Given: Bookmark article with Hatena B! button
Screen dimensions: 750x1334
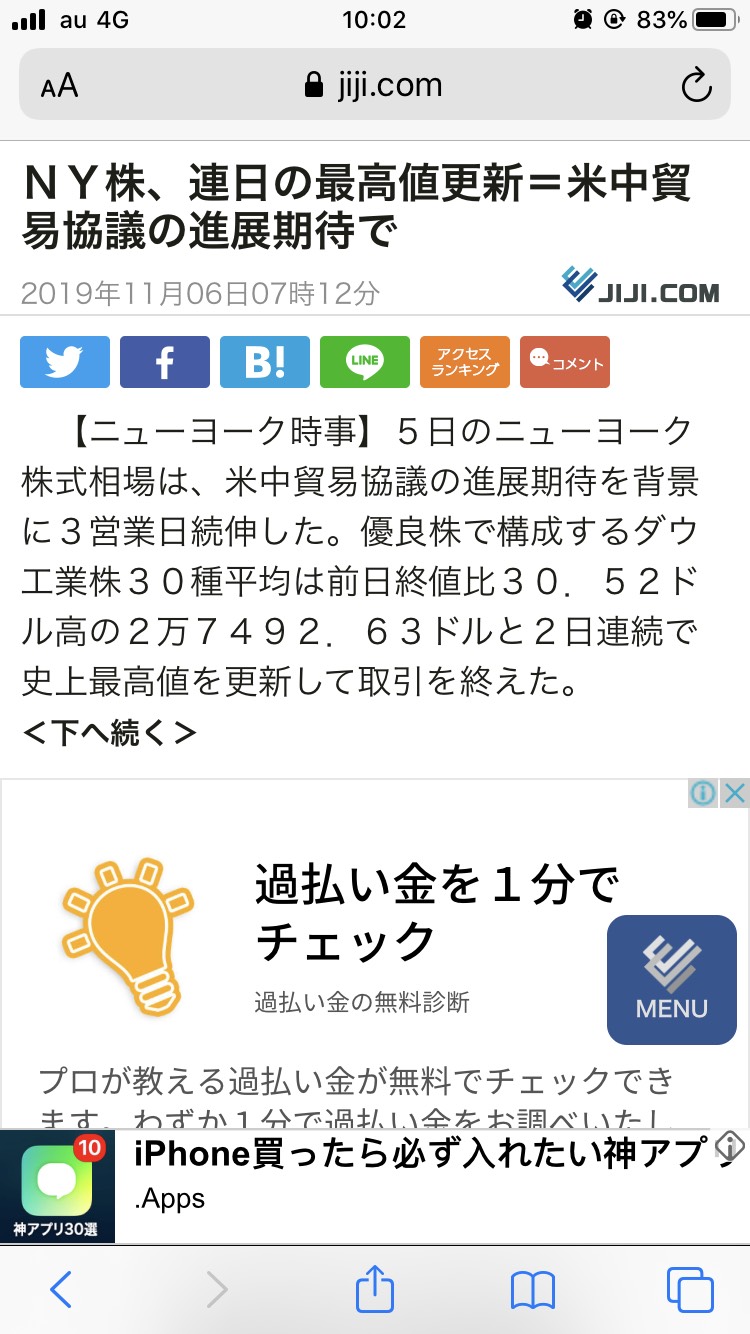Looking at the screenshot, I should [265, 362].
